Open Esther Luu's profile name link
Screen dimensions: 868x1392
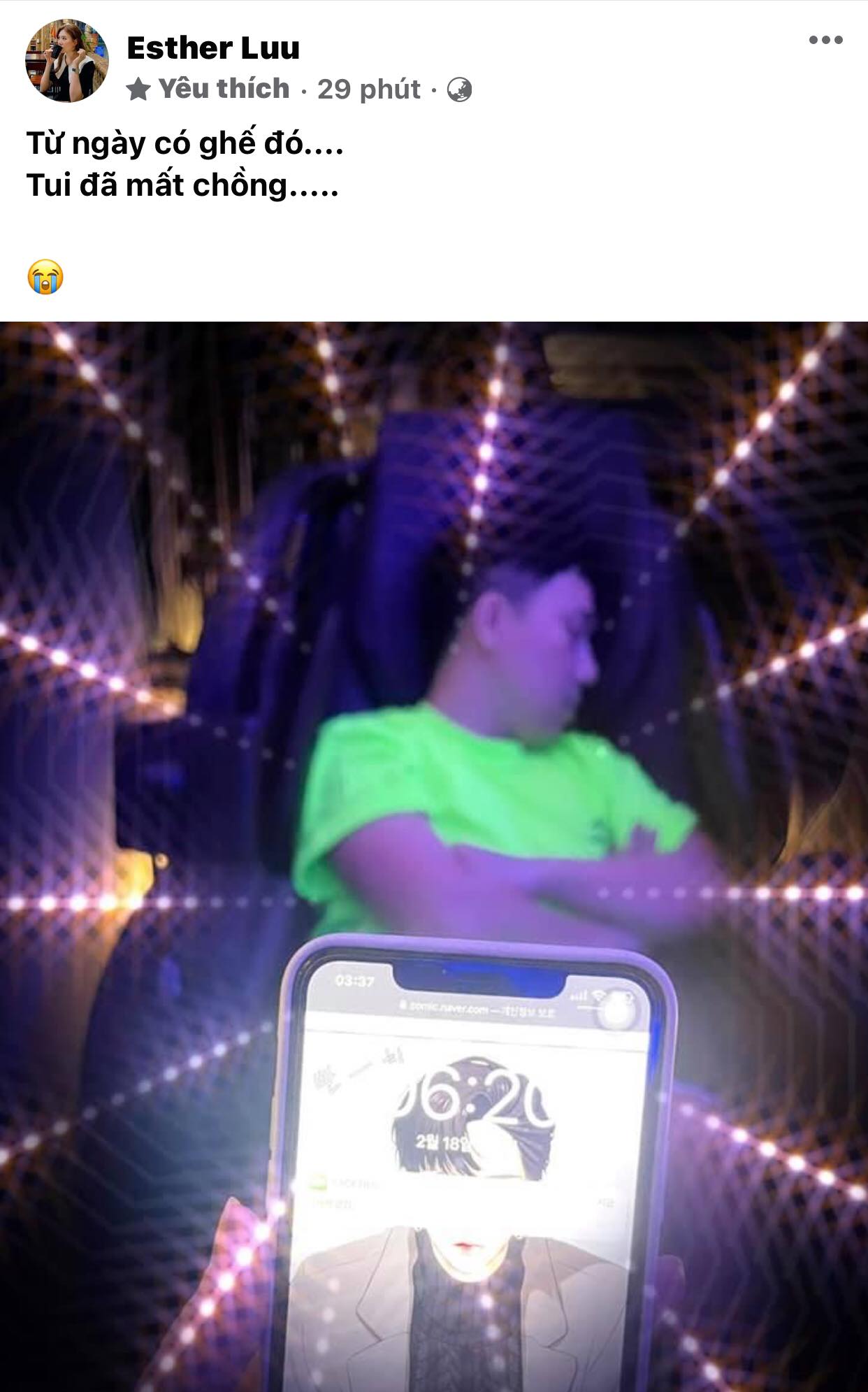tap(213, 48)
